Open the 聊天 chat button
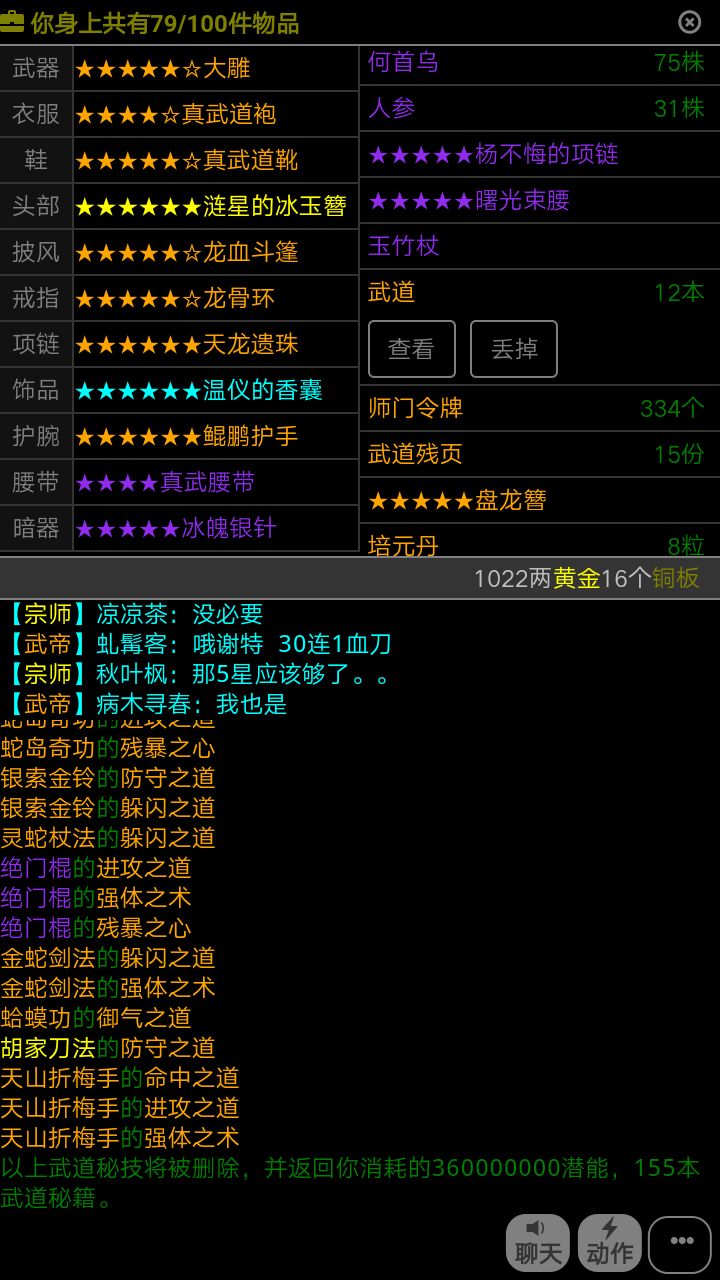Image resolution: width=720 pixels, height=1280 pixels. coord(538,1243)
